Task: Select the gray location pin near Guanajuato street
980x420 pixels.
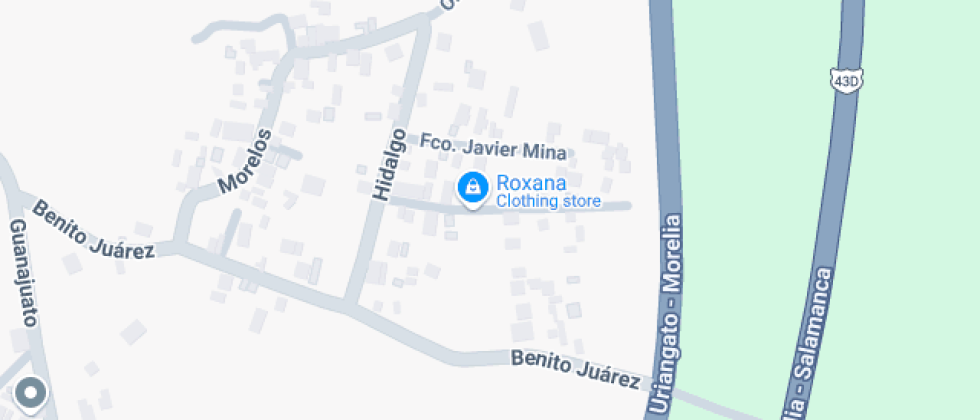Action: coord(30,393)
